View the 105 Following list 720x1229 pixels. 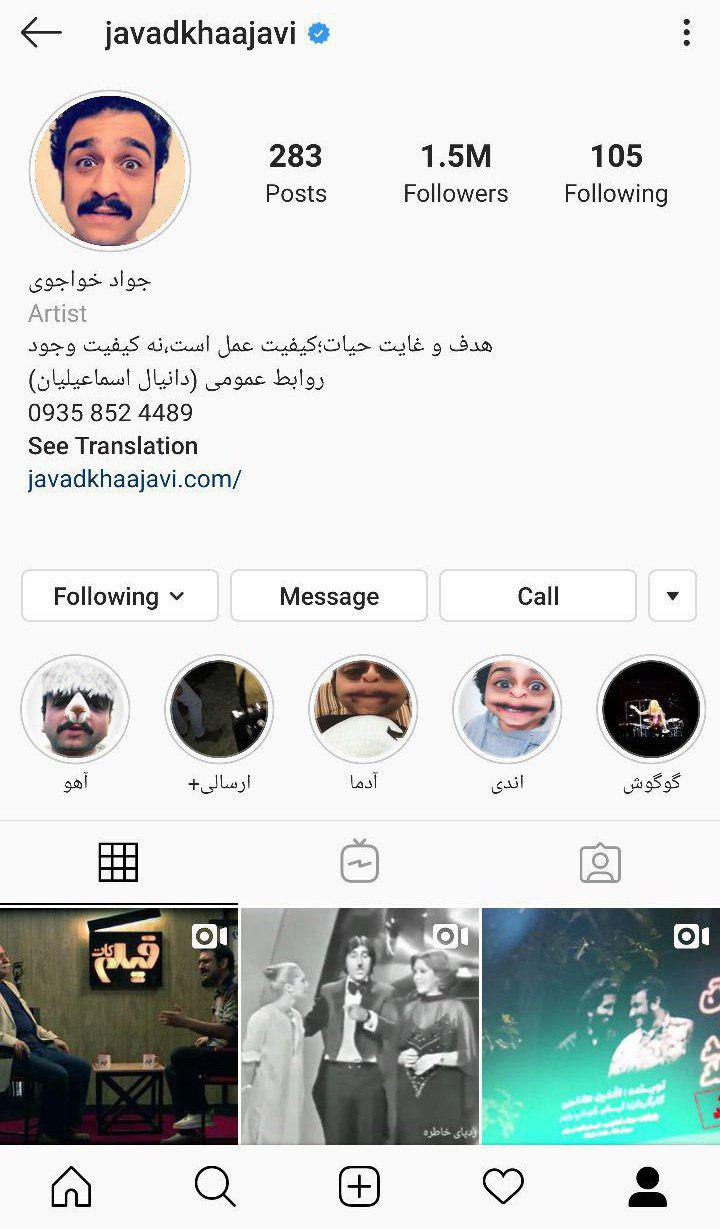click(615, 172)
